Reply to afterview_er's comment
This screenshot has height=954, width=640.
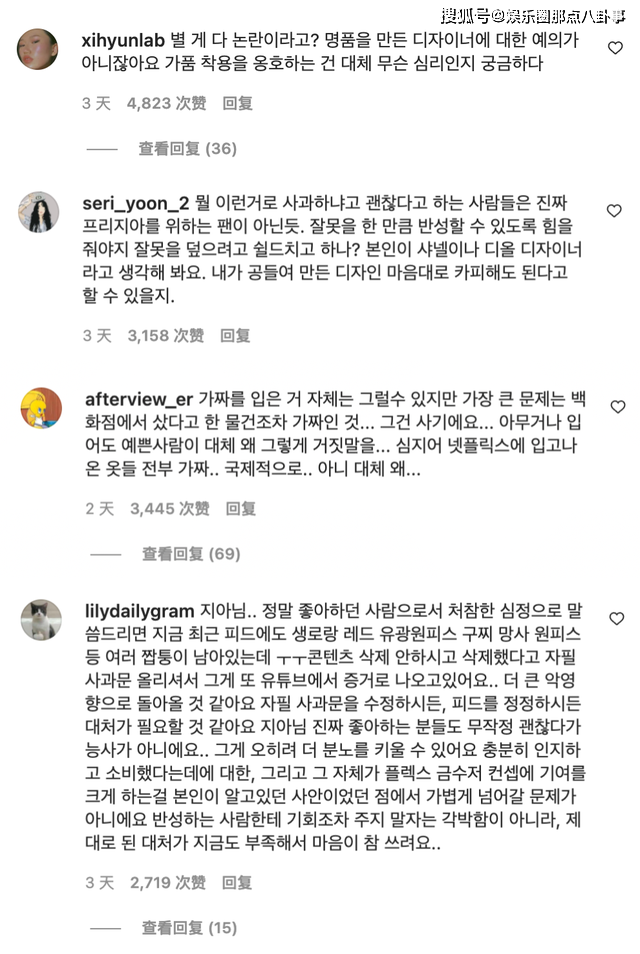point(240,509)
